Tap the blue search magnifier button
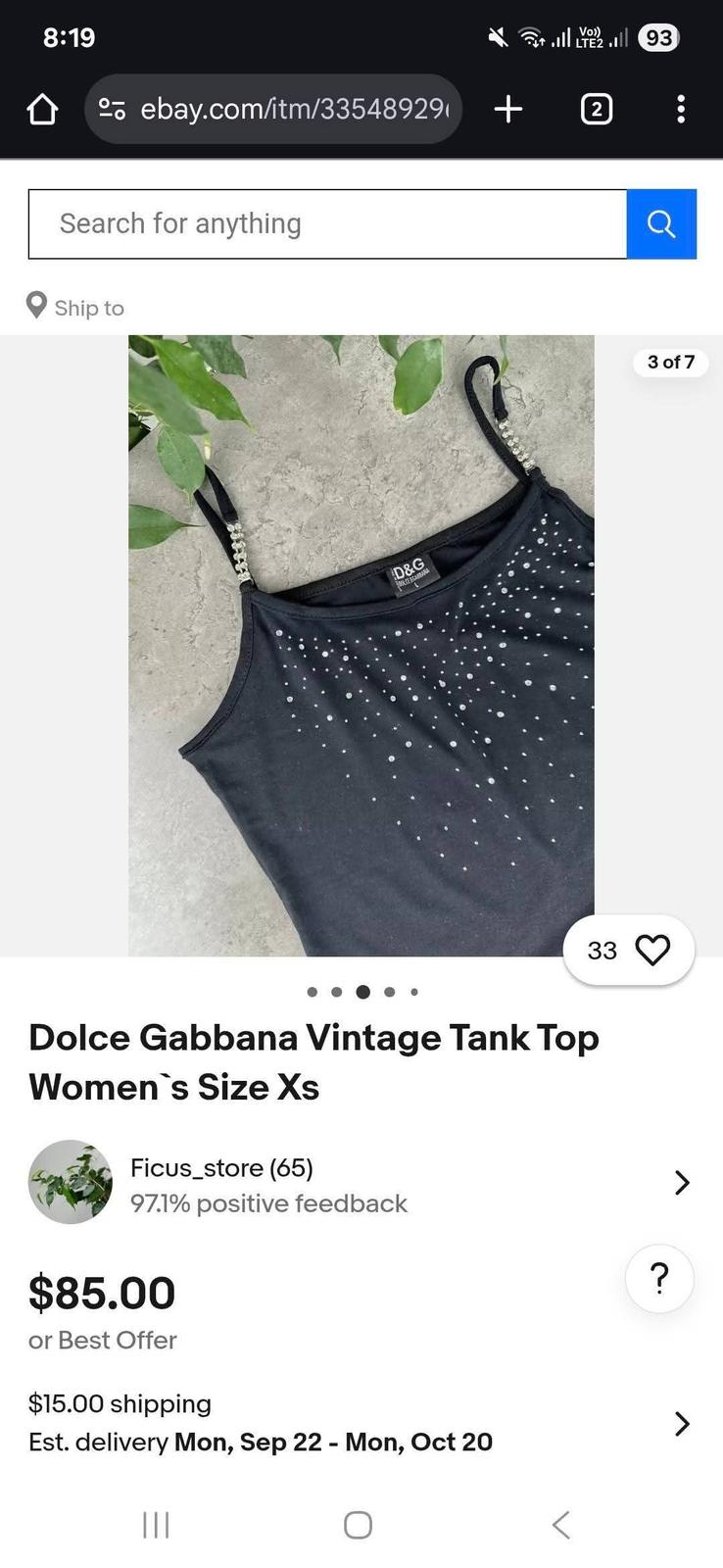Viewport: 723px width, 1568px height. [x=661, y=224]
